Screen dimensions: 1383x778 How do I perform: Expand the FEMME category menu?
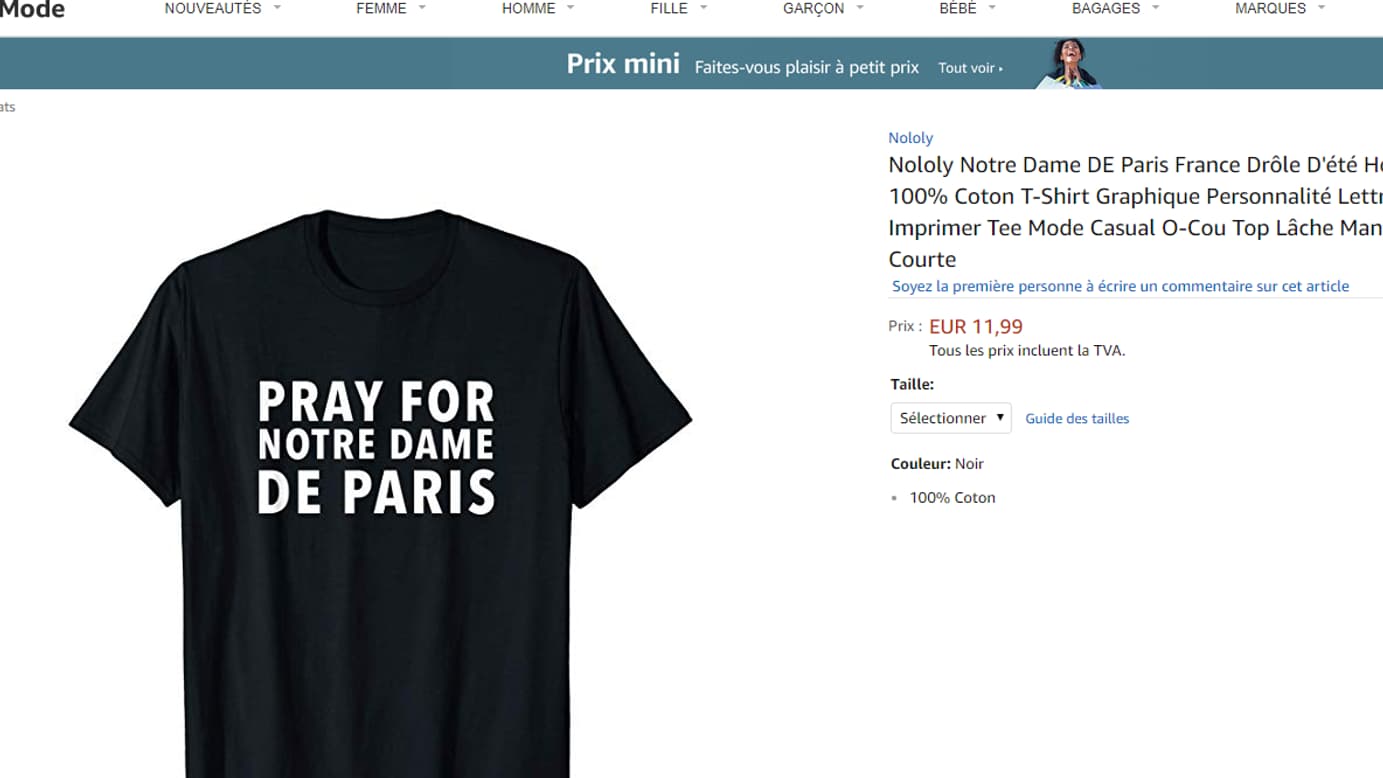click(x=390, y=9)
